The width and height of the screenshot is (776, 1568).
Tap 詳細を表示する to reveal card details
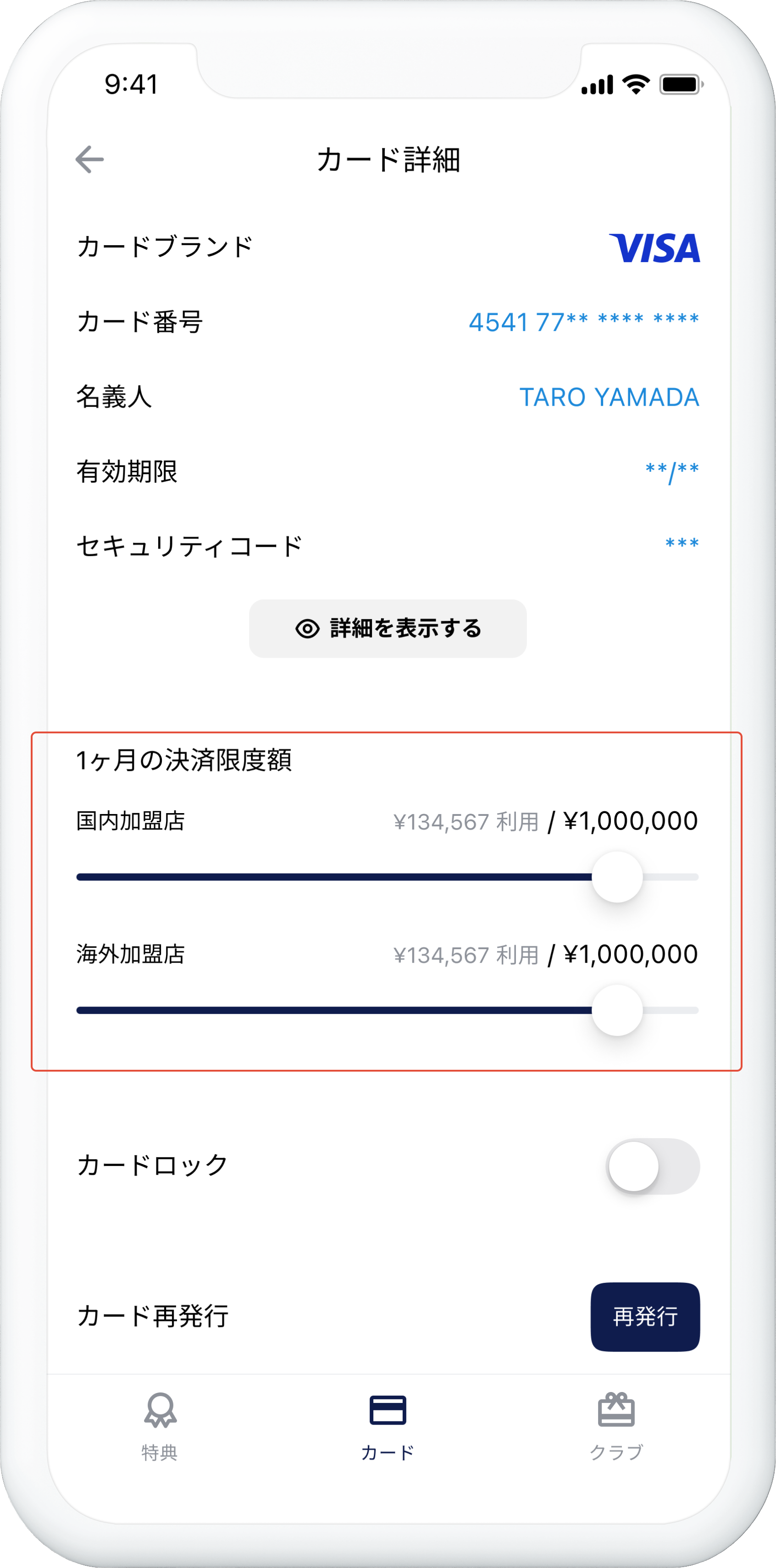point(388,628)
